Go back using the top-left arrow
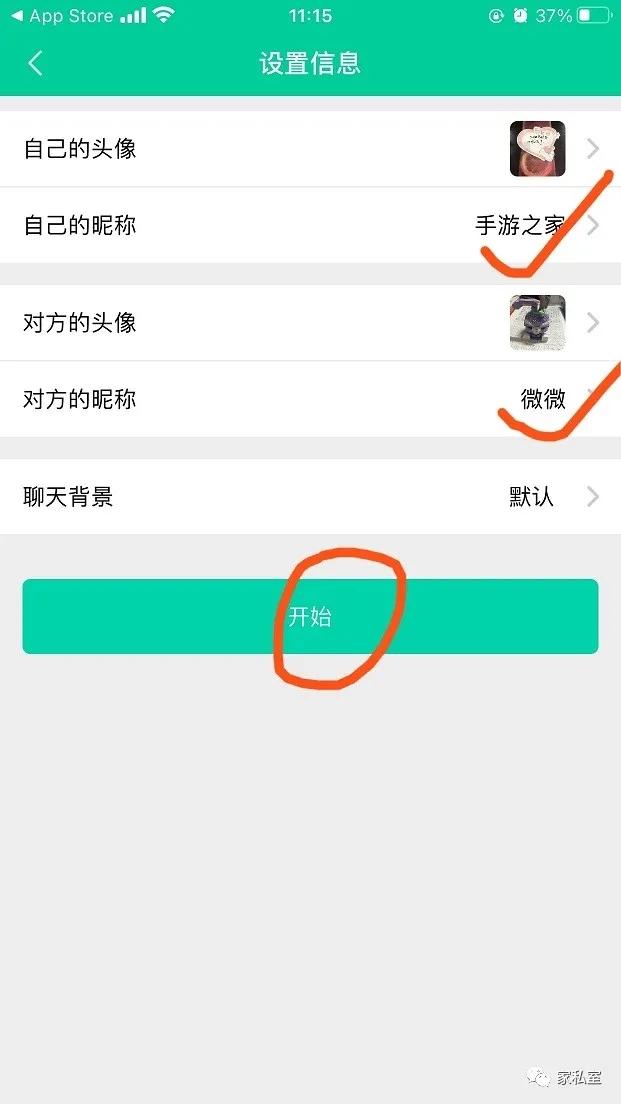 click(35, 64)
